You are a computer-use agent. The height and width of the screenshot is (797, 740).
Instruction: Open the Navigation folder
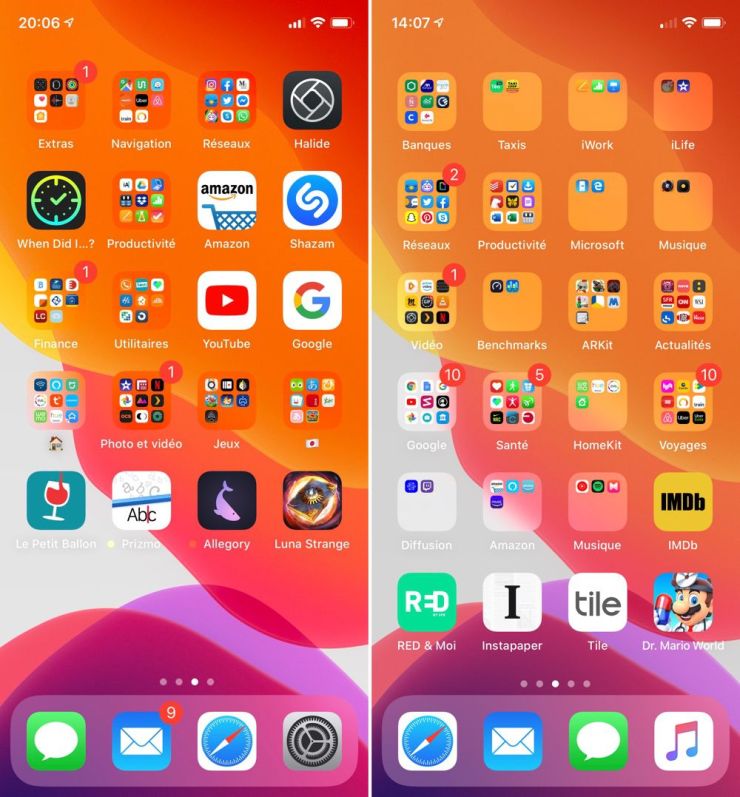(x=141, y=101)
